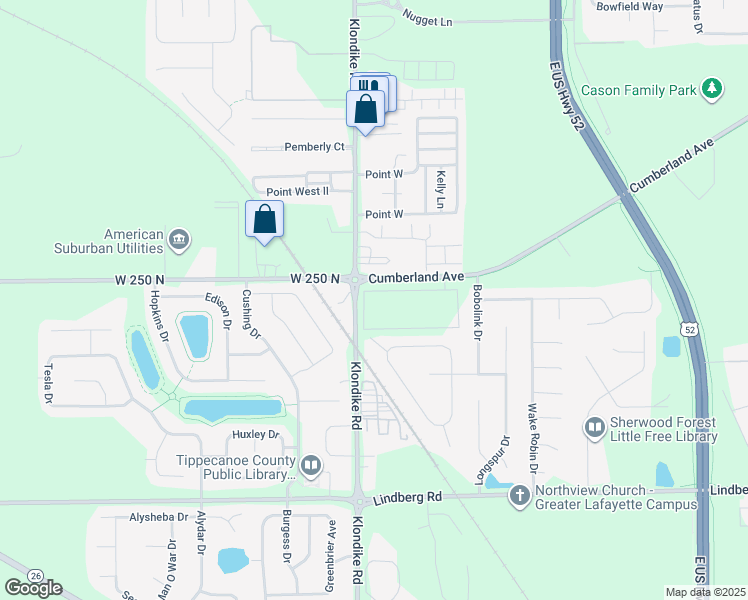This screenshot has height=600, width=748.
Task: Open the shopping marker on Klondike Rd
Action: coord(365,108)
